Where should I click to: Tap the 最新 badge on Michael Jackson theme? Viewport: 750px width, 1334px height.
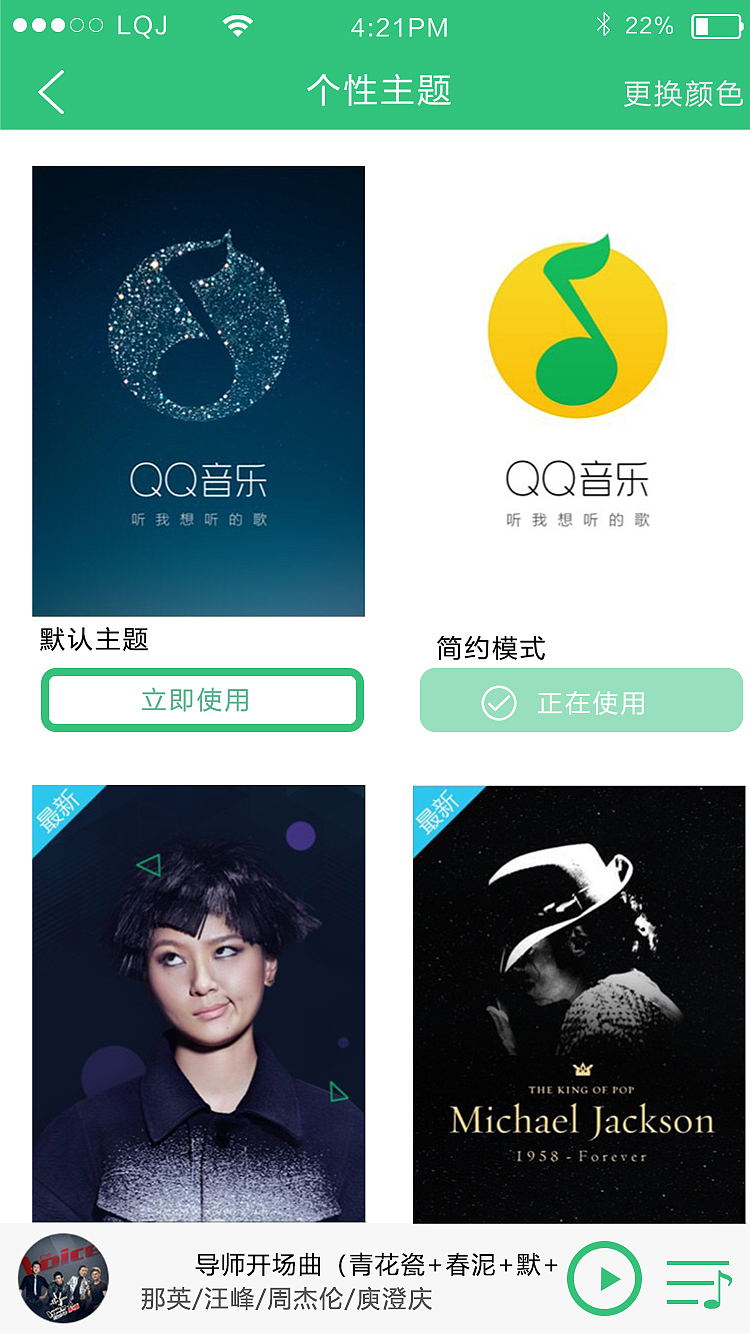click(x=437, y=814)
